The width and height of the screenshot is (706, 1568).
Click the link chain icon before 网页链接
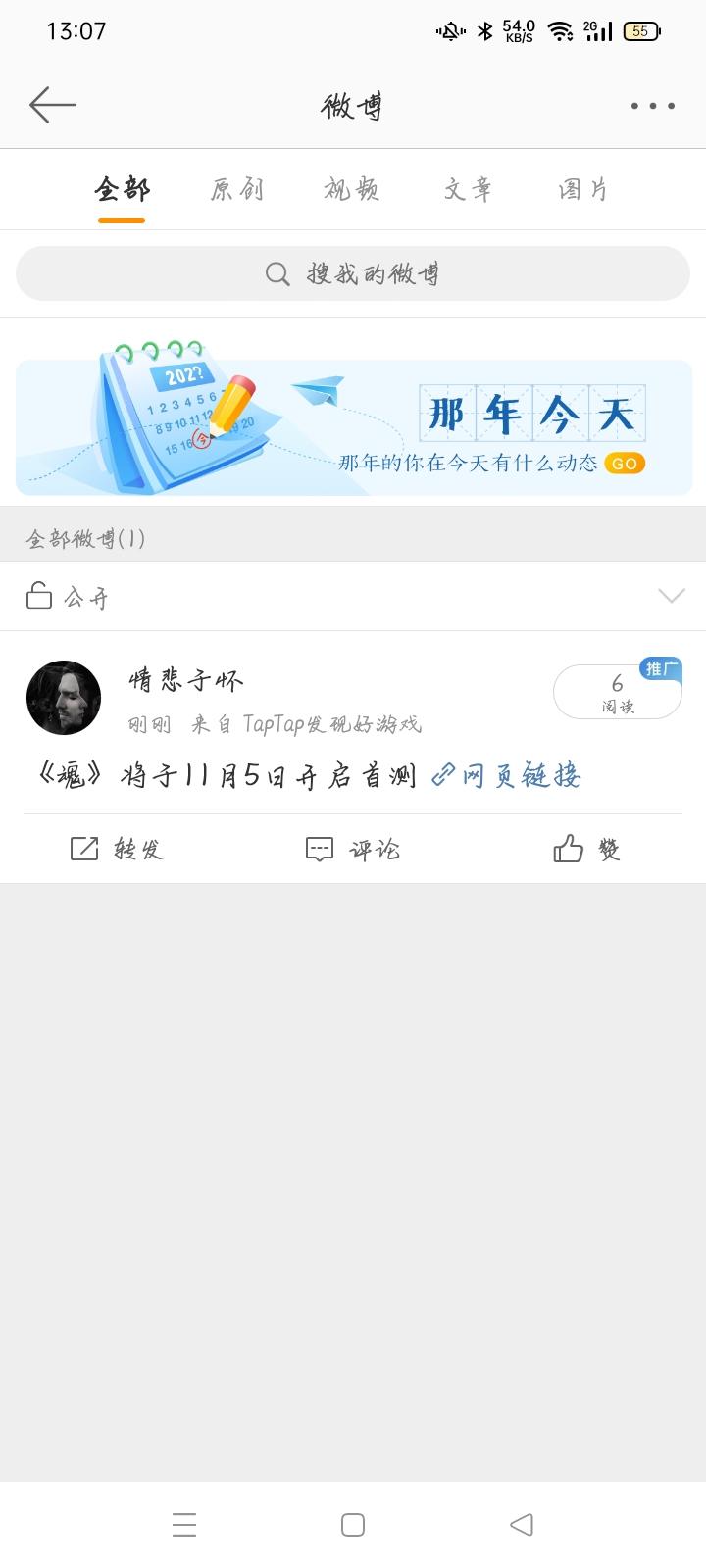click(443, 775)
